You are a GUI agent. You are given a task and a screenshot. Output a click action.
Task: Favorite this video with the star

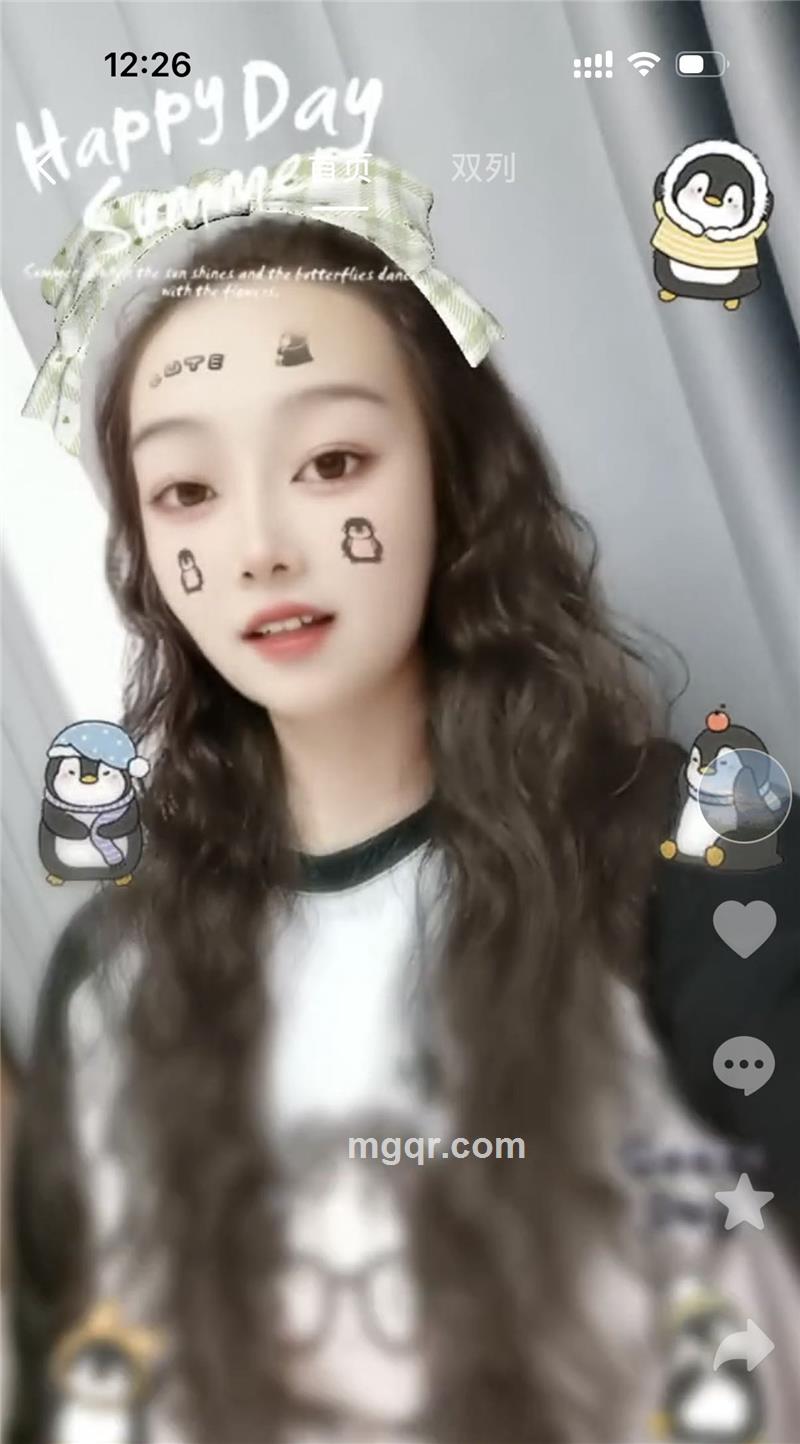point(744,1201)
